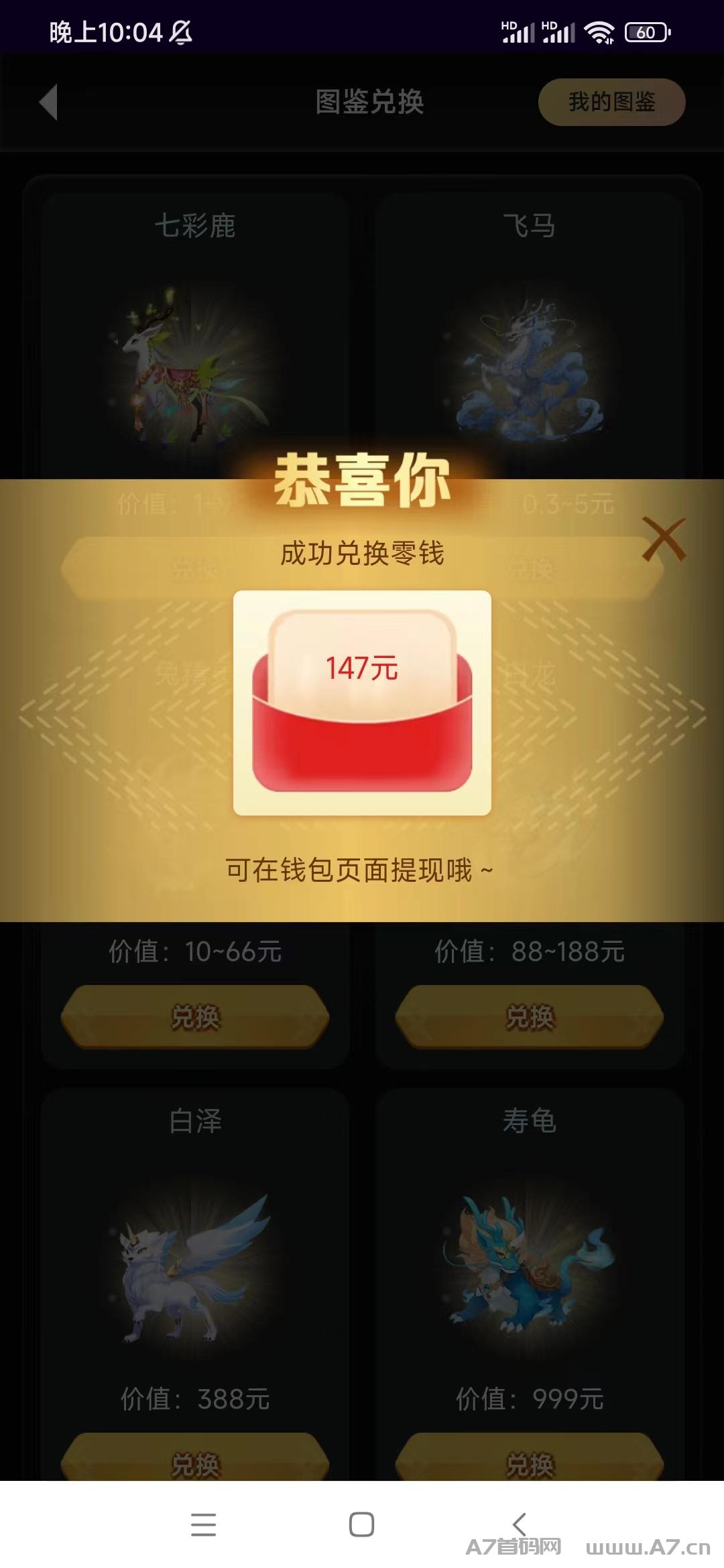Viewport: 724px width, 1568px height.
Task: Tap 兑换 under the 88~188元 item
Action: 530,1017
